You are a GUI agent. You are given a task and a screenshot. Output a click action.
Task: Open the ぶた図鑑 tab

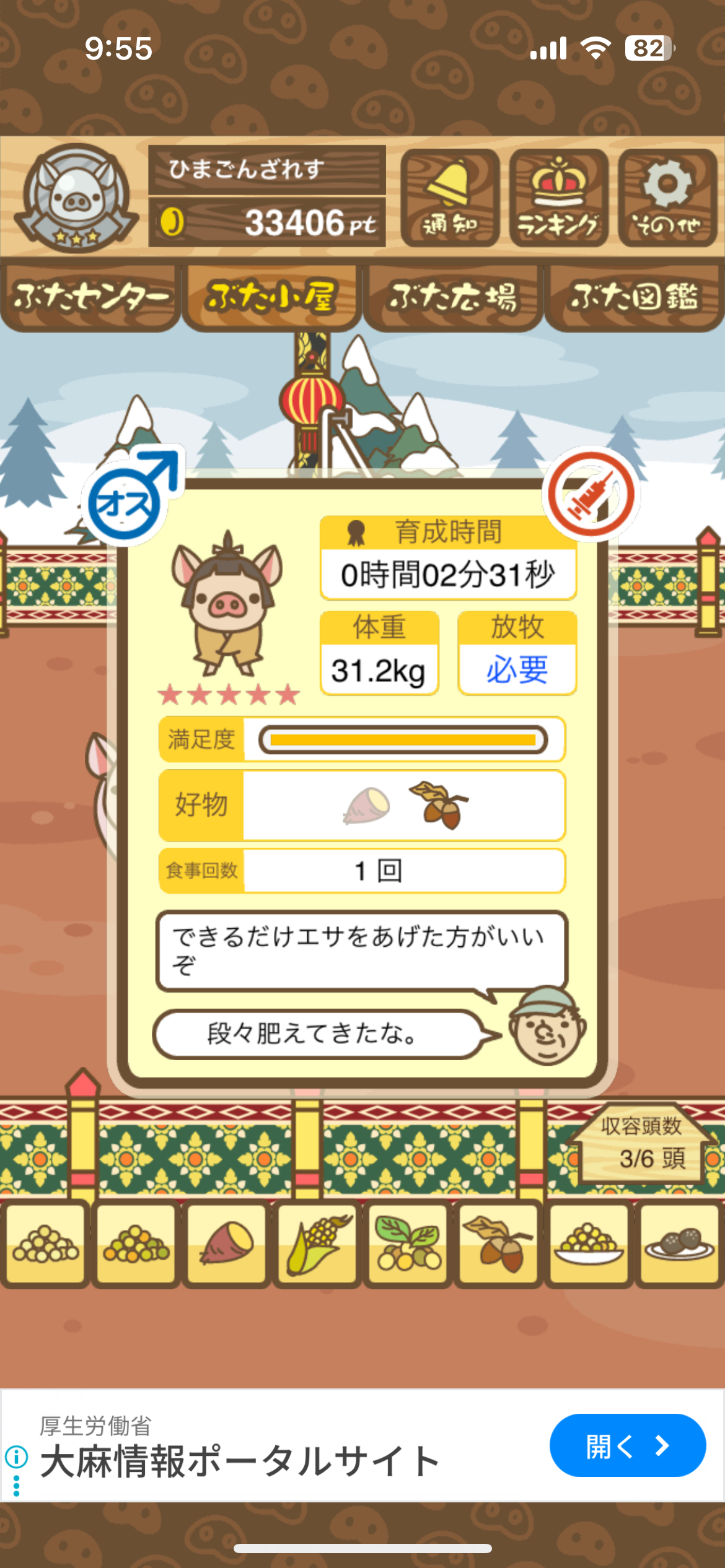634,298
